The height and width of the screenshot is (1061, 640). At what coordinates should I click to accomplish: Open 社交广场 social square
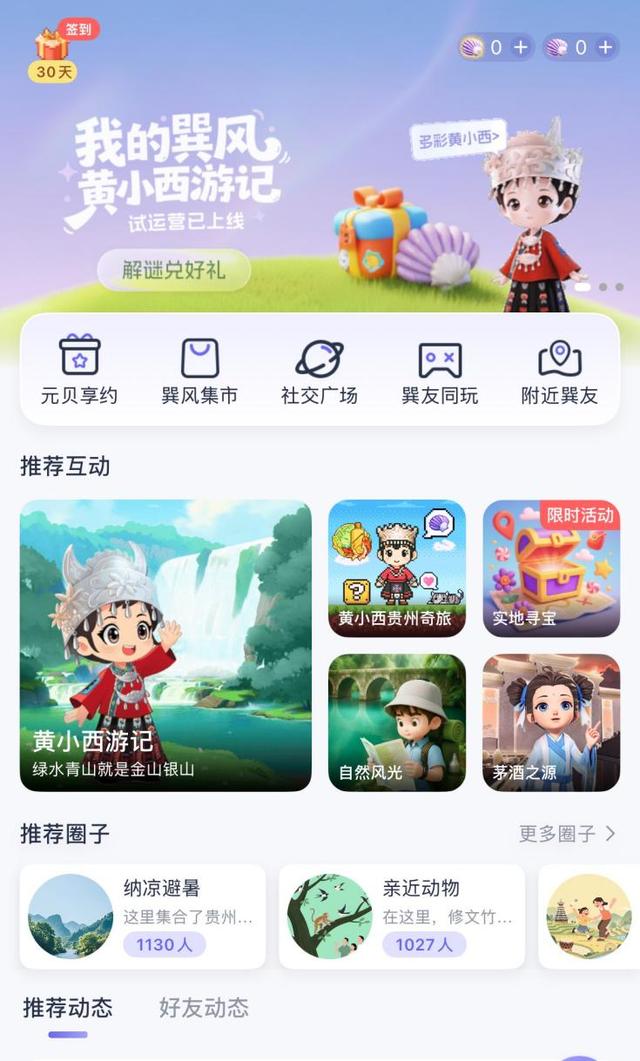point(319,372)
